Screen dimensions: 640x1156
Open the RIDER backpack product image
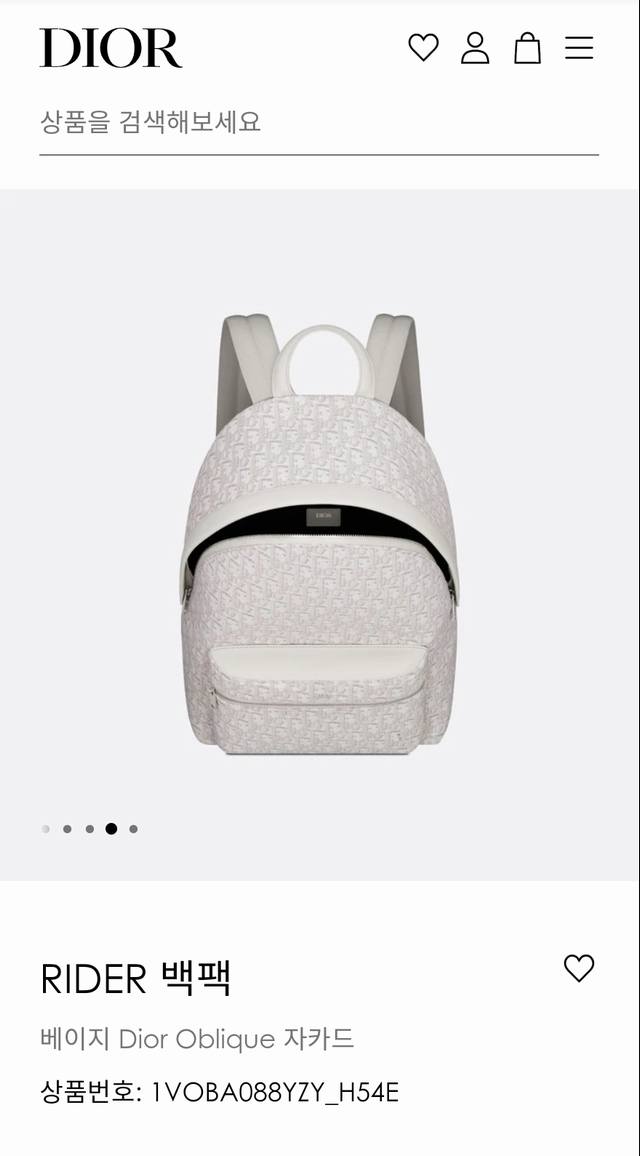tap(319, 534)
